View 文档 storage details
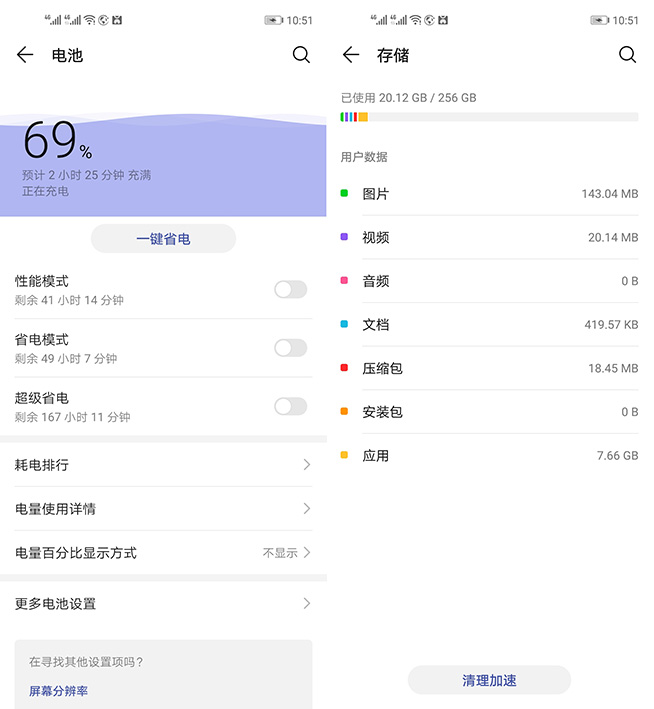 [490, 325]
